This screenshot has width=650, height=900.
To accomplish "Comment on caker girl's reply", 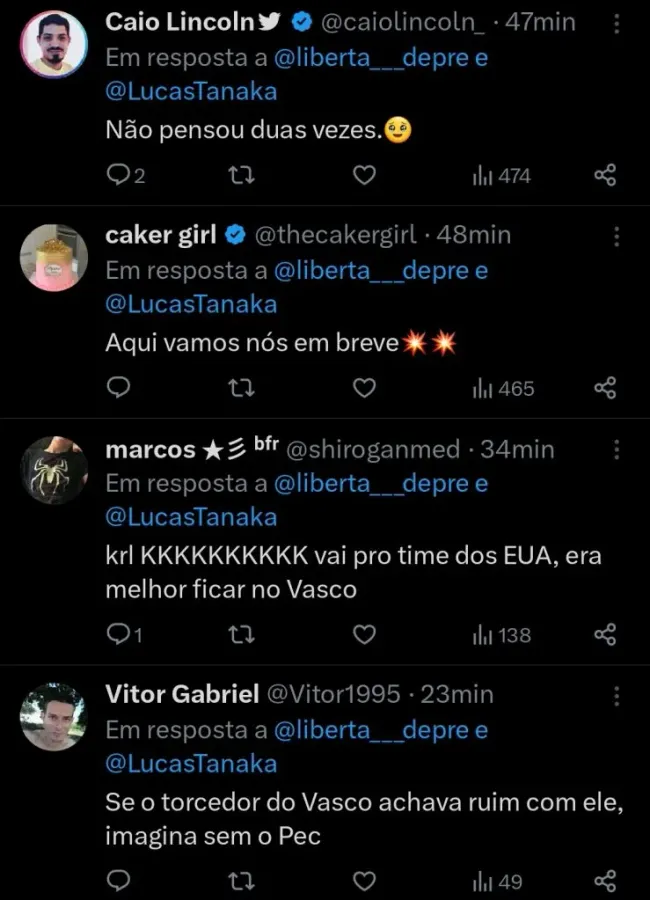I will click(119, 388).
